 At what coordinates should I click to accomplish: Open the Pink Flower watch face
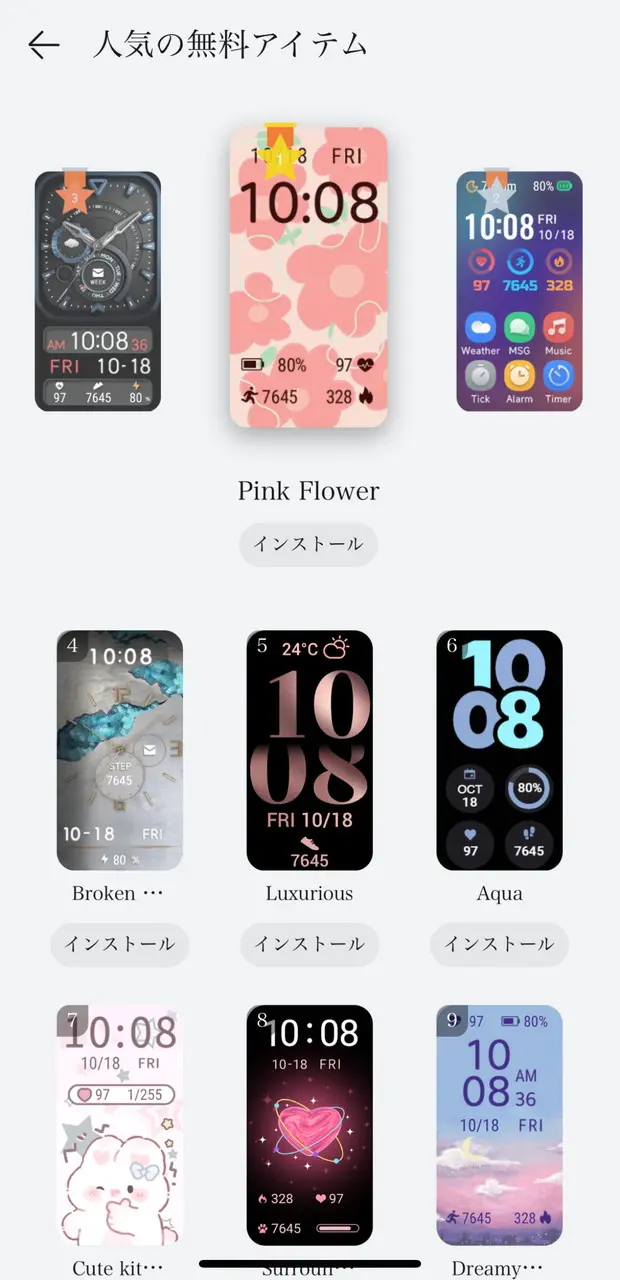point(308,278)
